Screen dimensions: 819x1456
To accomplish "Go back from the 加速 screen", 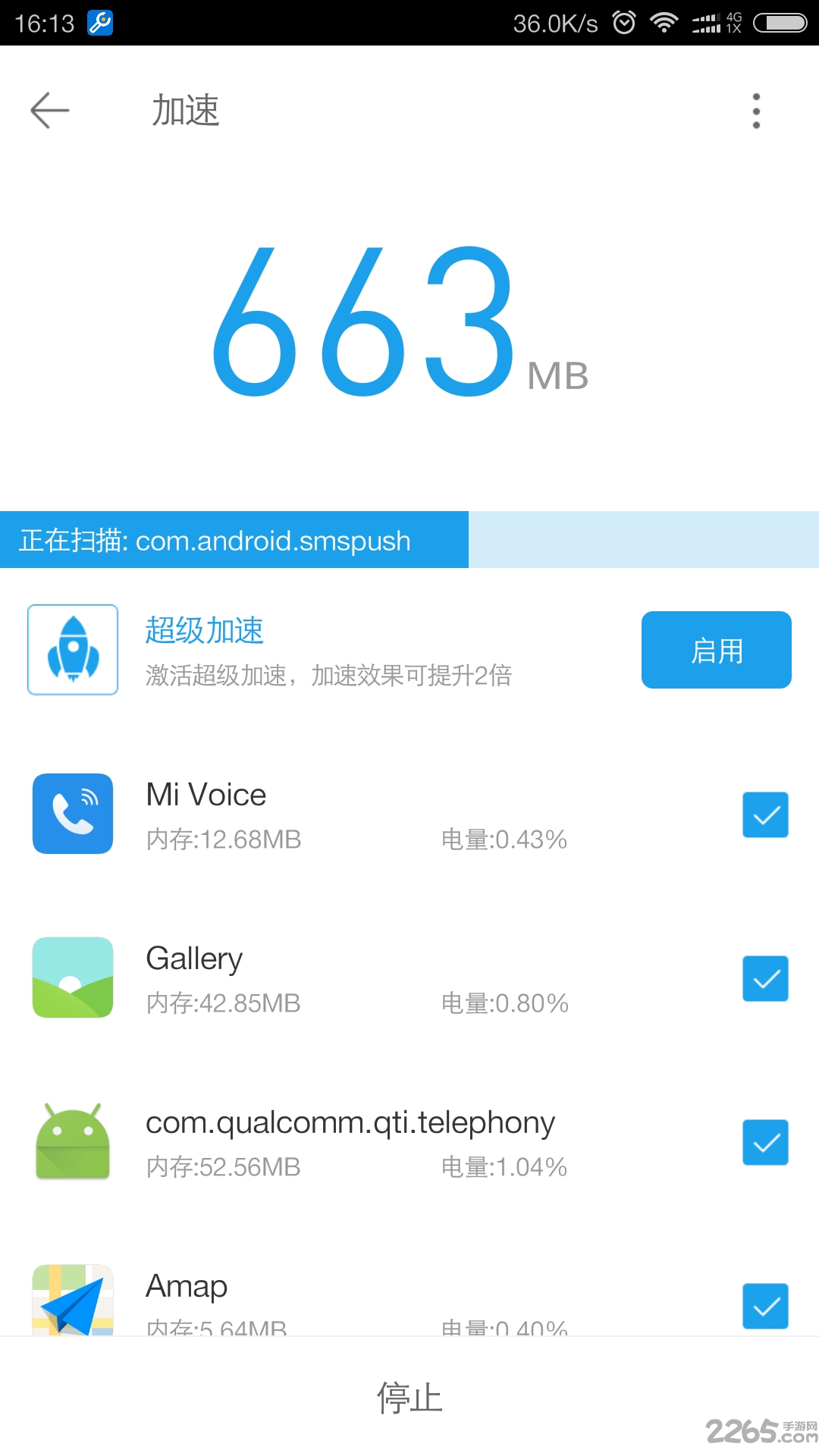I will click(x=50, y=111).
